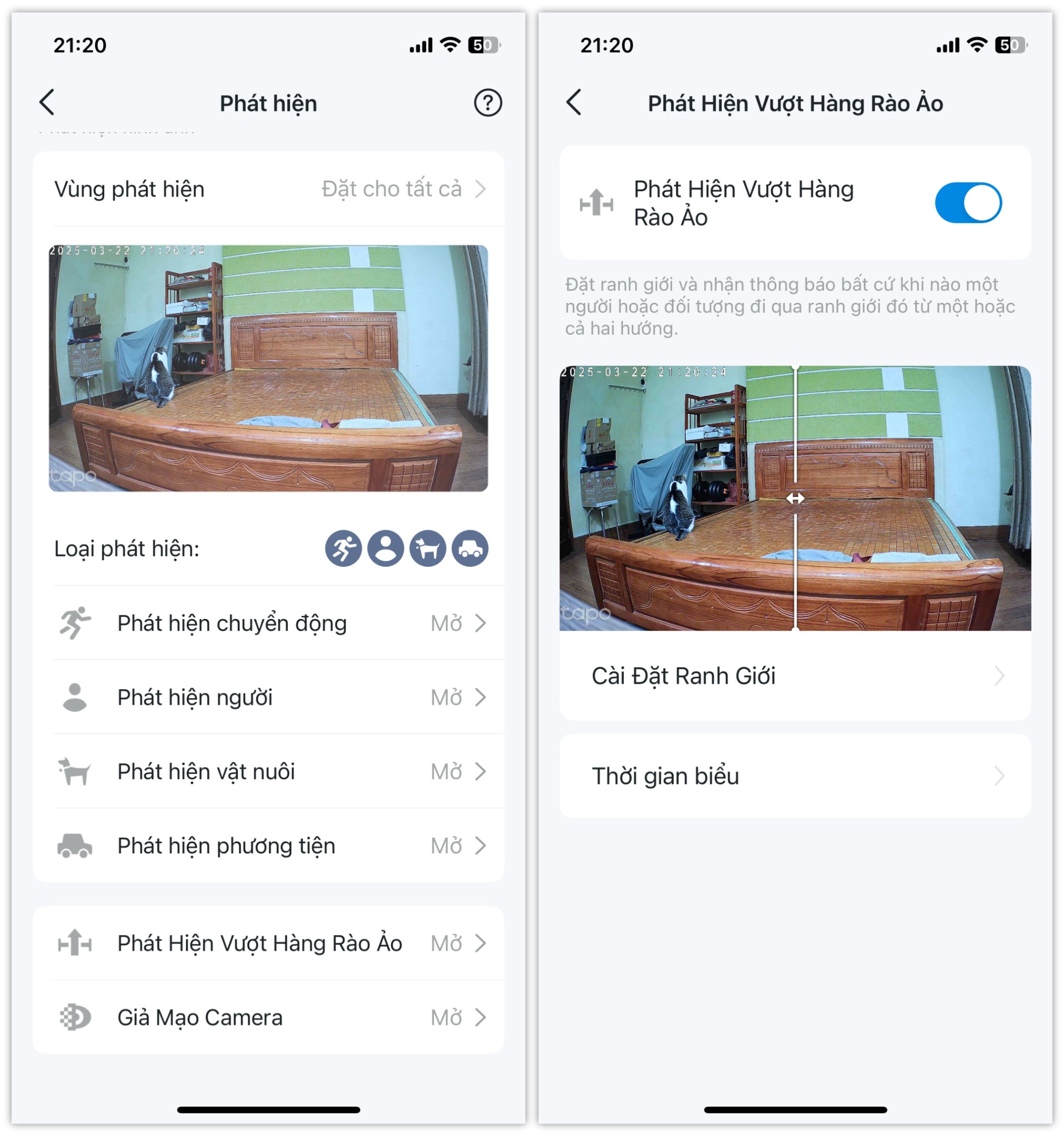Go back from the Phát hiện screen
Image resolution: width=1064 pixels, height=1138 pixels.
pyautogui.click(x=47, y=102)
